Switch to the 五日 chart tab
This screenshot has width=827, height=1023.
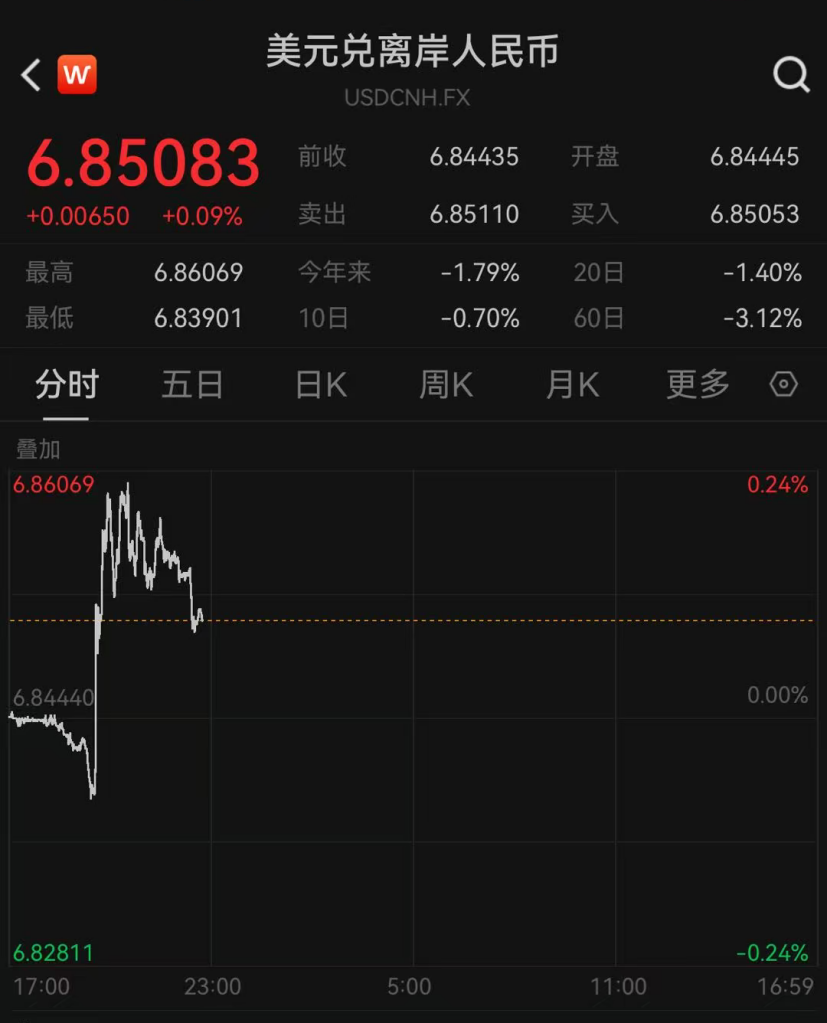(x=192, y=385)
